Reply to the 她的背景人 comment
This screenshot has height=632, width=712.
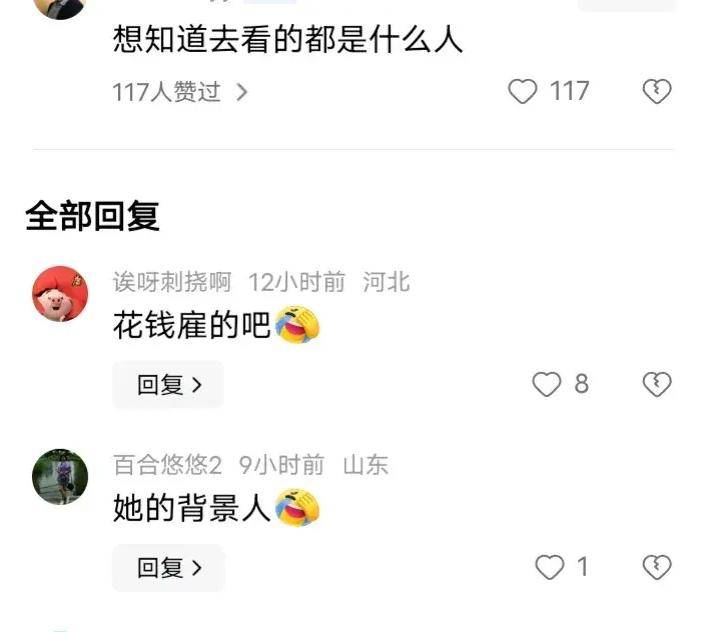(168, 568)
